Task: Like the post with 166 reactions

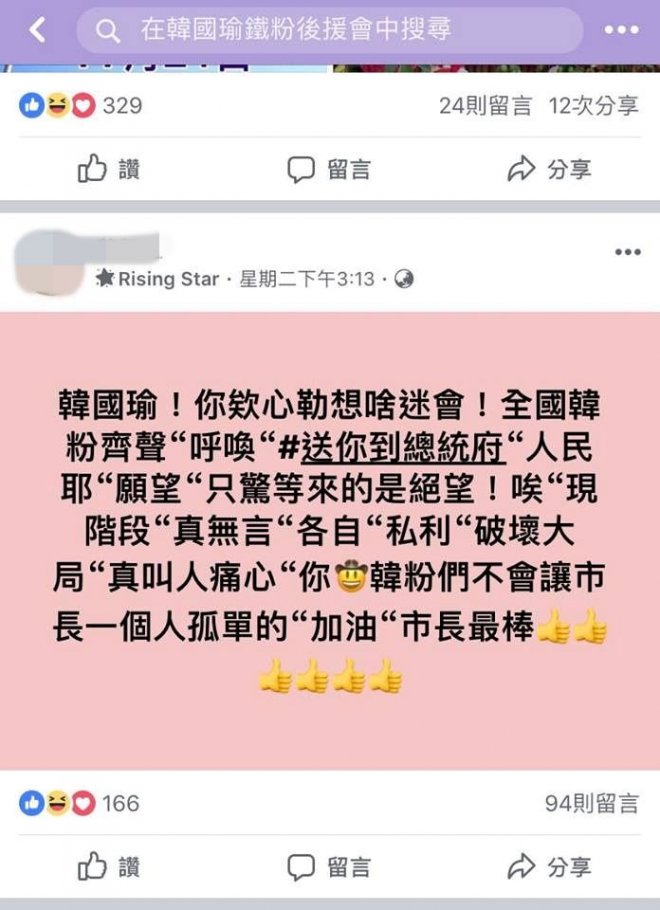Action: pyautogui.click(x=108, y=865)
